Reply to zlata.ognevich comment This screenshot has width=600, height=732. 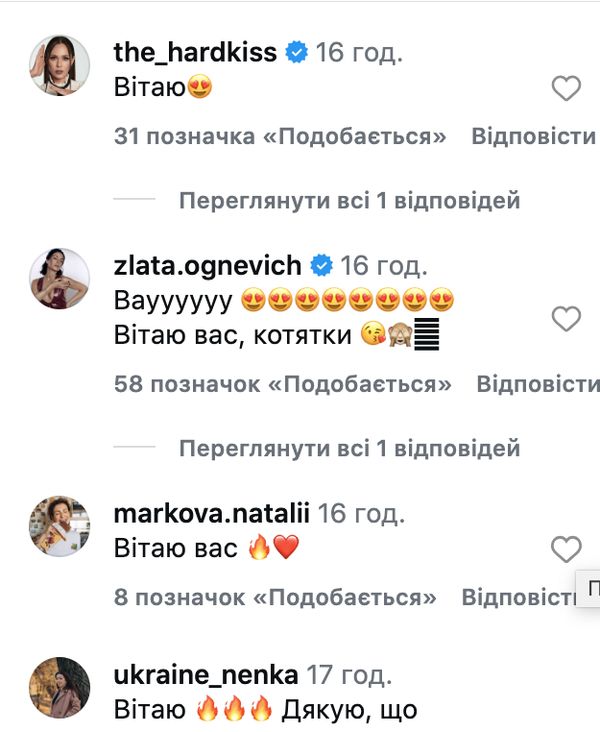pyautogui.click(x=537, y=384)
